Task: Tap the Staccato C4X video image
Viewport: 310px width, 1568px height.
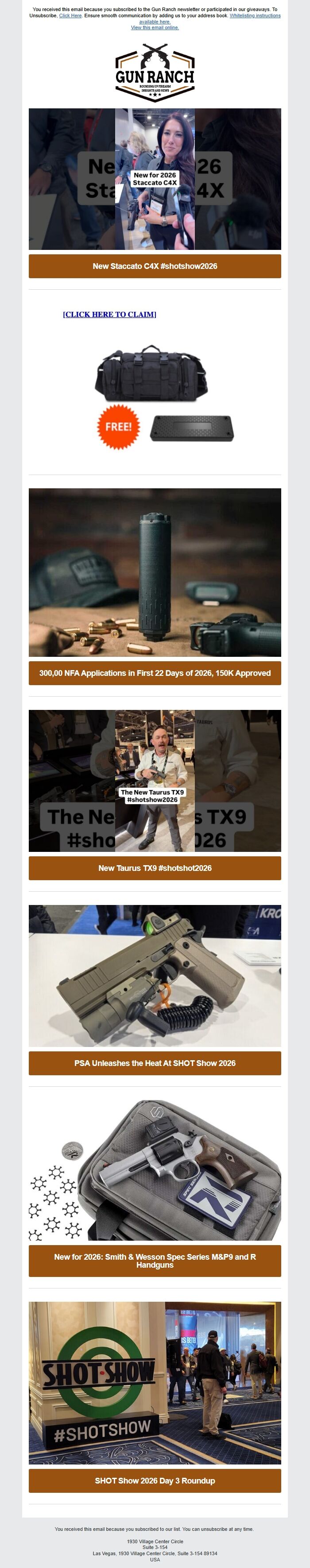Action: click(x=155, y=179)
